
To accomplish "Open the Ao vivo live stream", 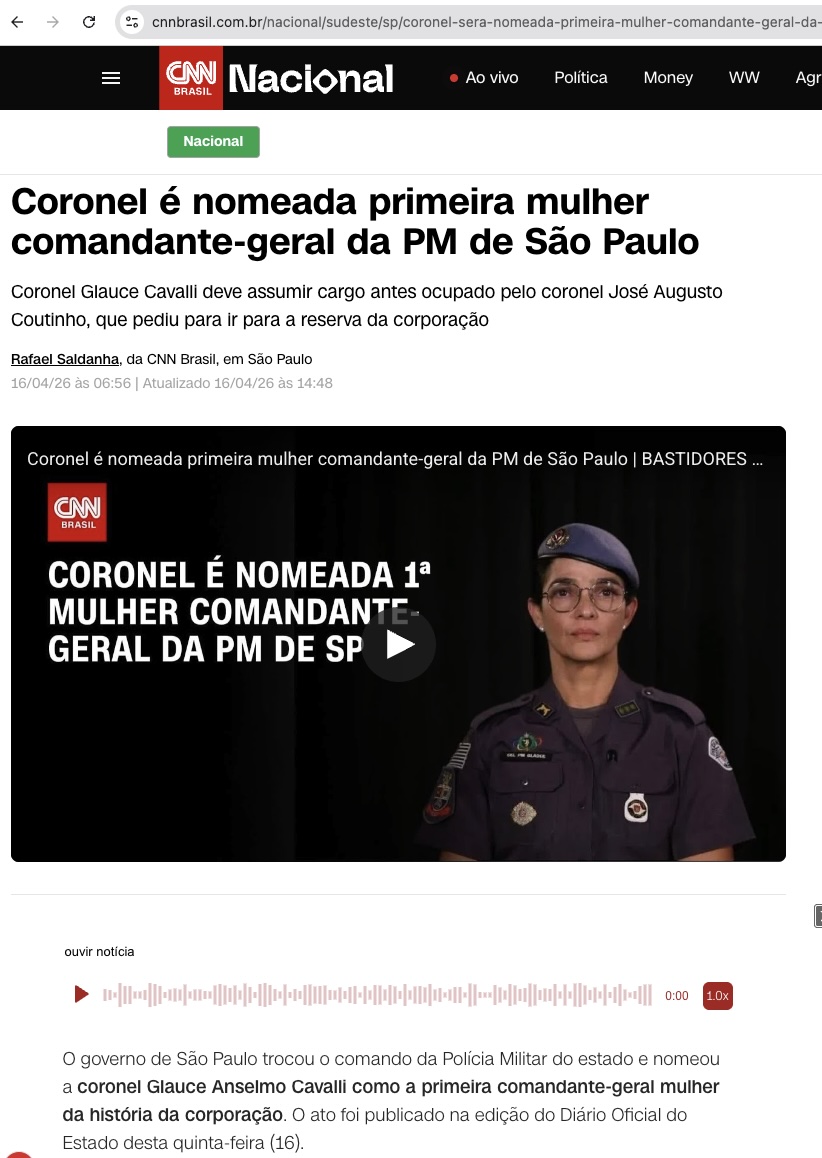I will pos(484,78).
